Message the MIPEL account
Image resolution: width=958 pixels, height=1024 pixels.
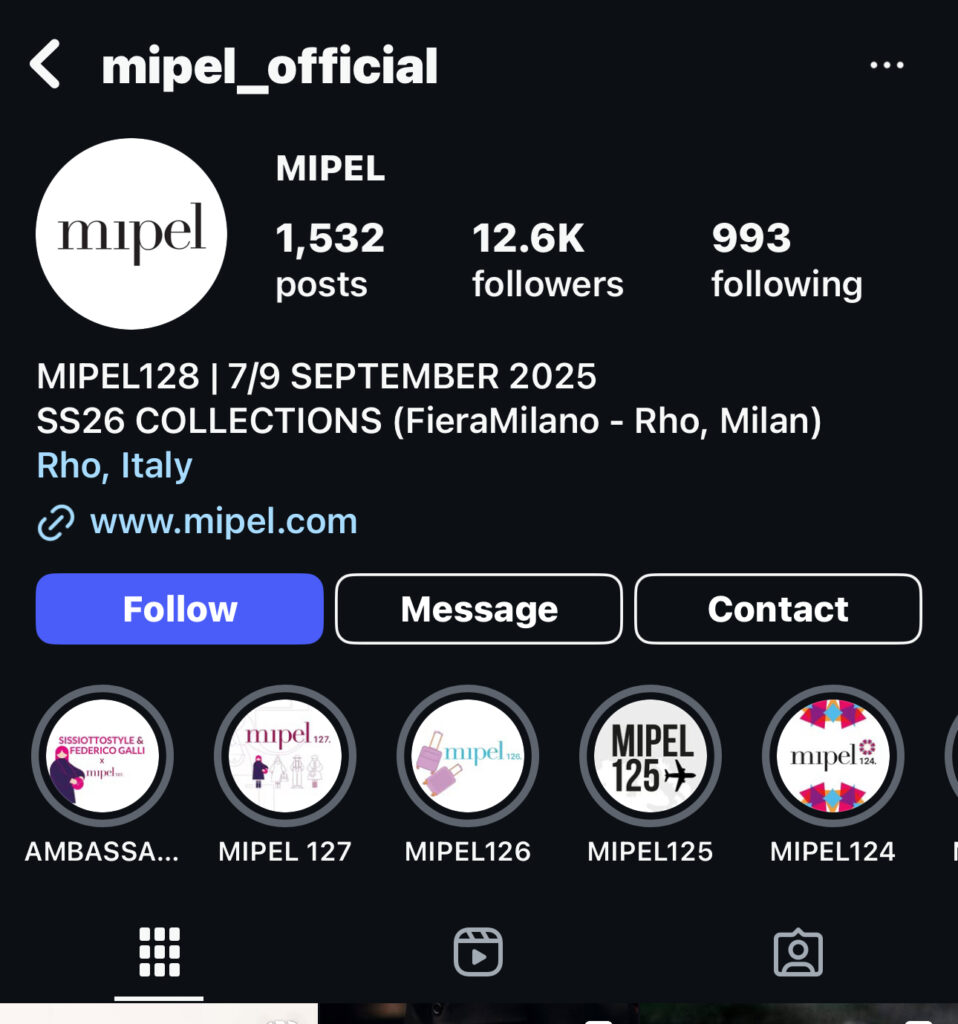click(x=479, y=609)
